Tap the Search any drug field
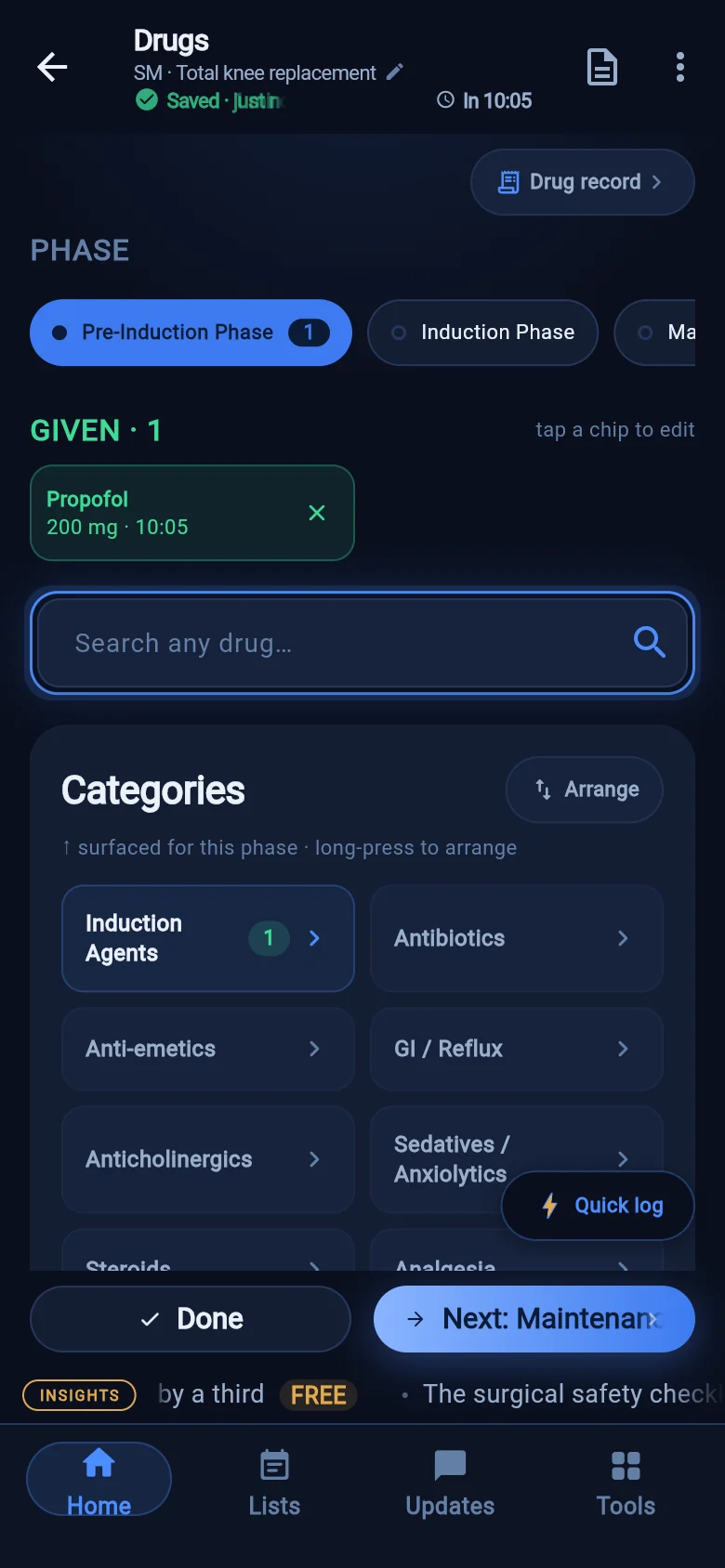Image resolution: width=725 pixels, height=1568 pixels. point(362,643)
